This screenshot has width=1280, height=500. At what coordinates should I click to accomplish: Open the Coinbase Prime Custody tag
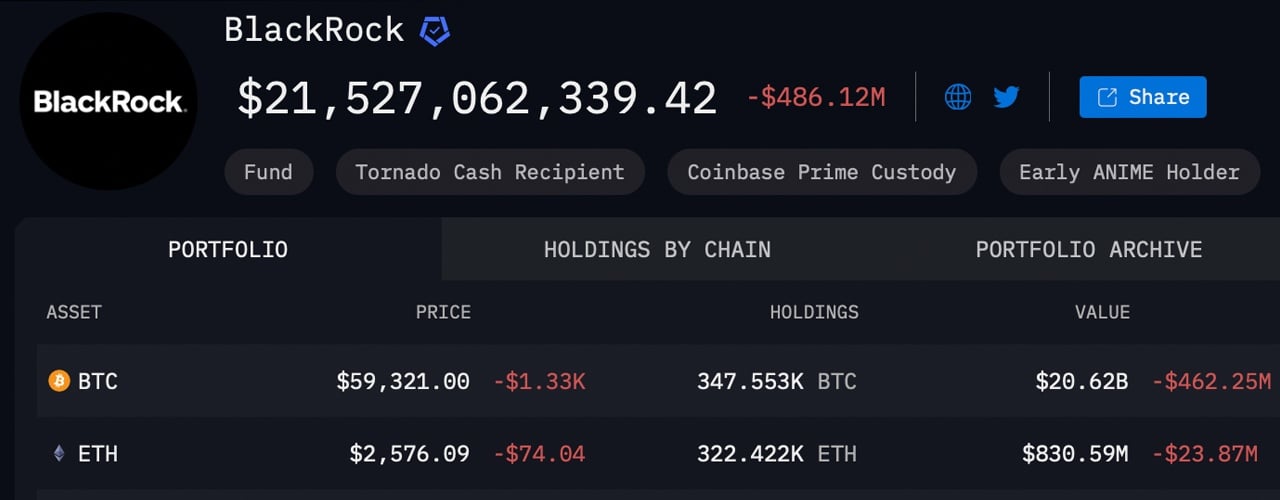822,172
